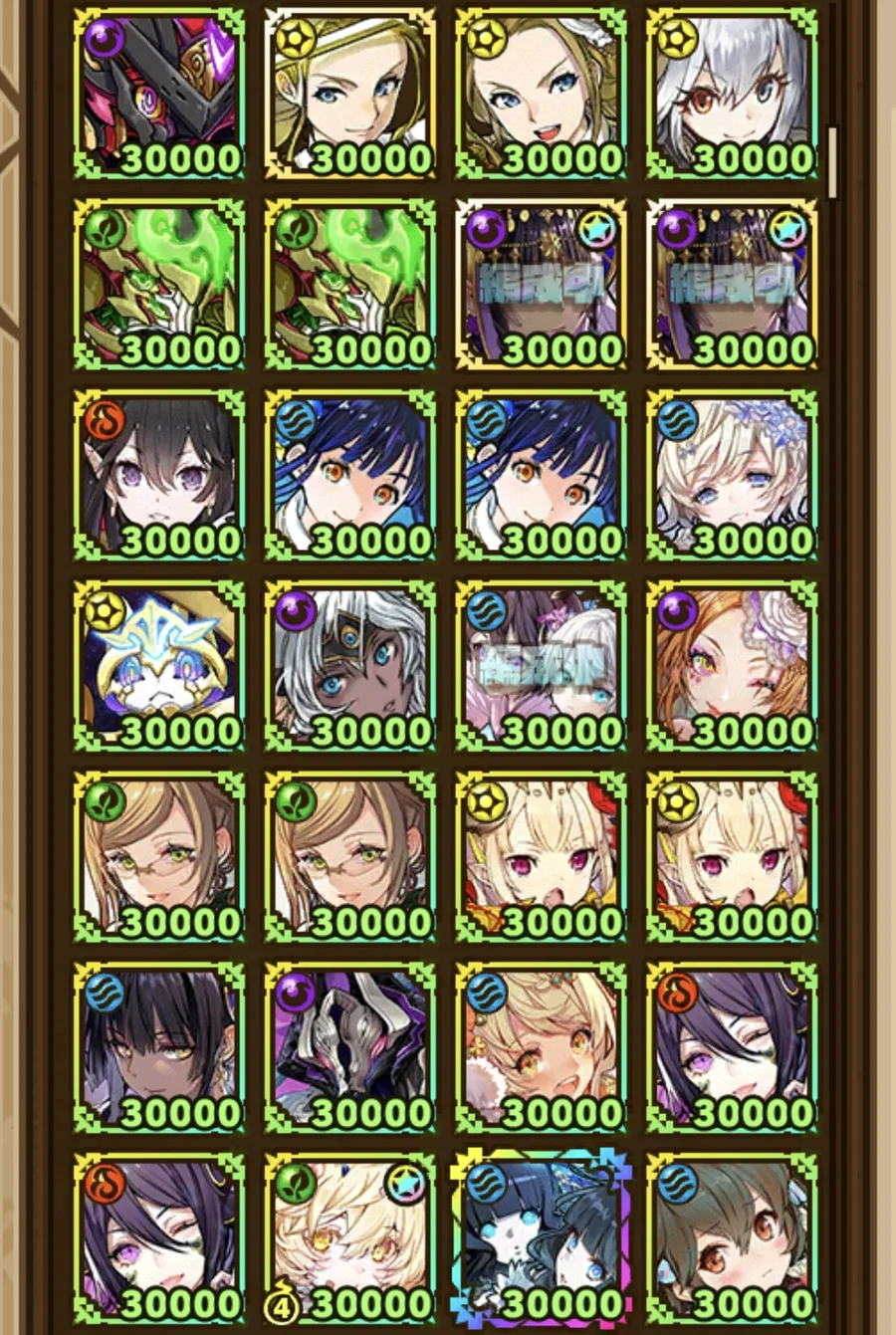Tap the blonde water girl with orange eyes
This screenshot has width=896, height=1335.
point(542,1048)
